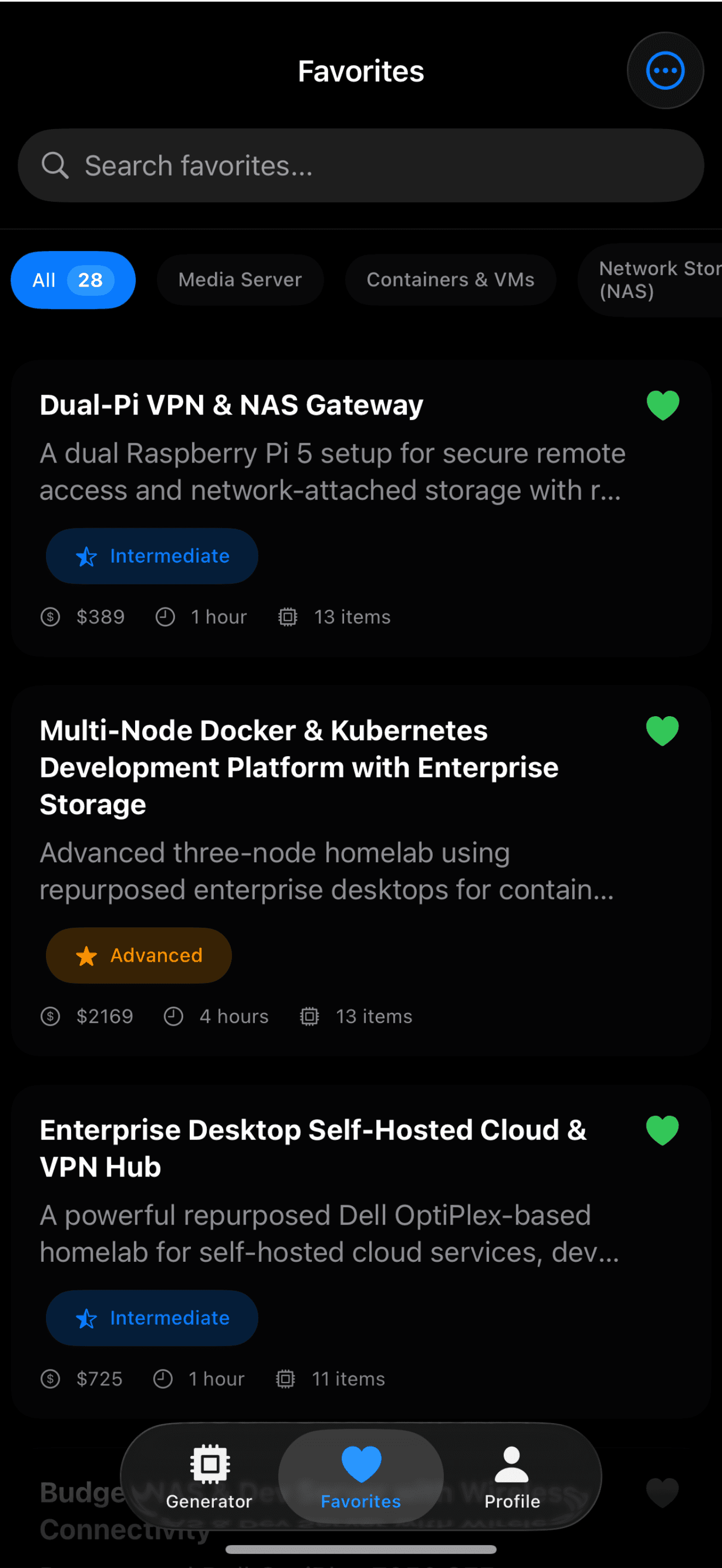Filter by Containers & VMs
This screenshot has width=722, height=1568.
(x=450, y=280)
